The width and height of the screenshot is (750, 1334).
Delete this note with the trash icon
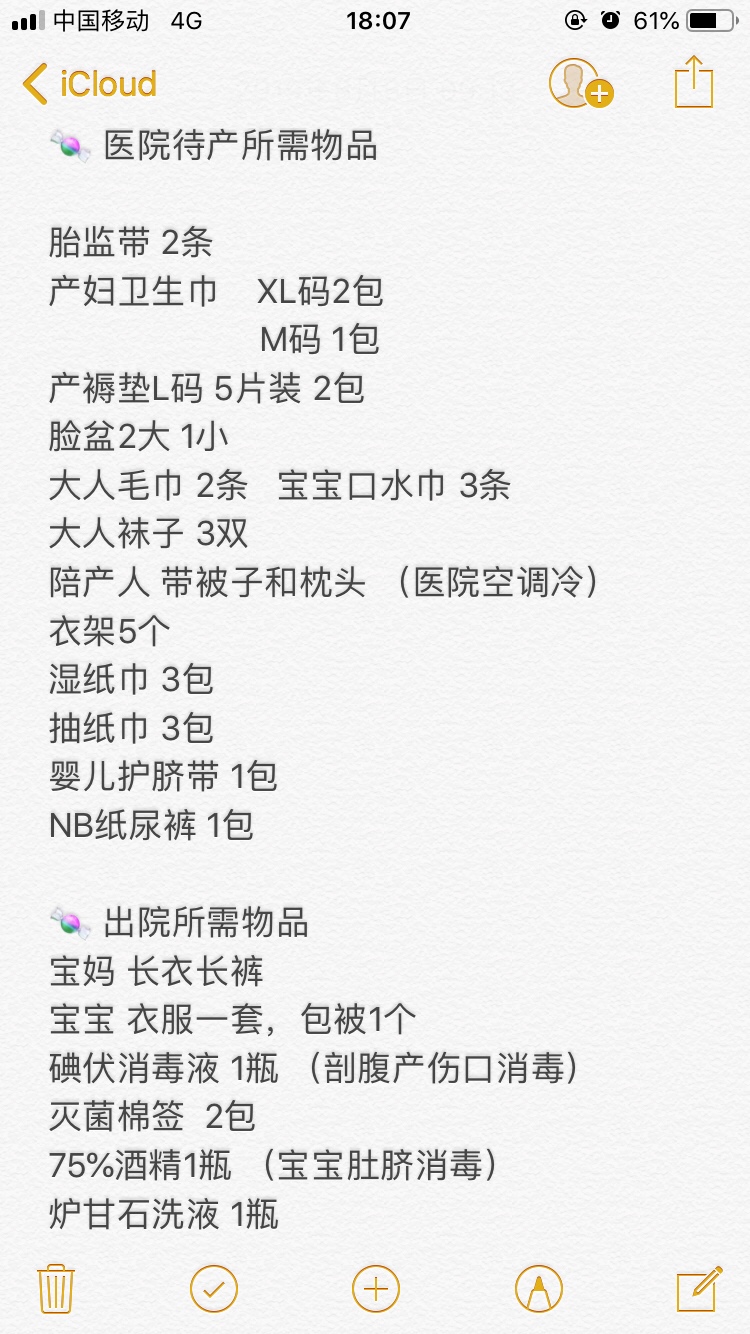click(55, 1288)
